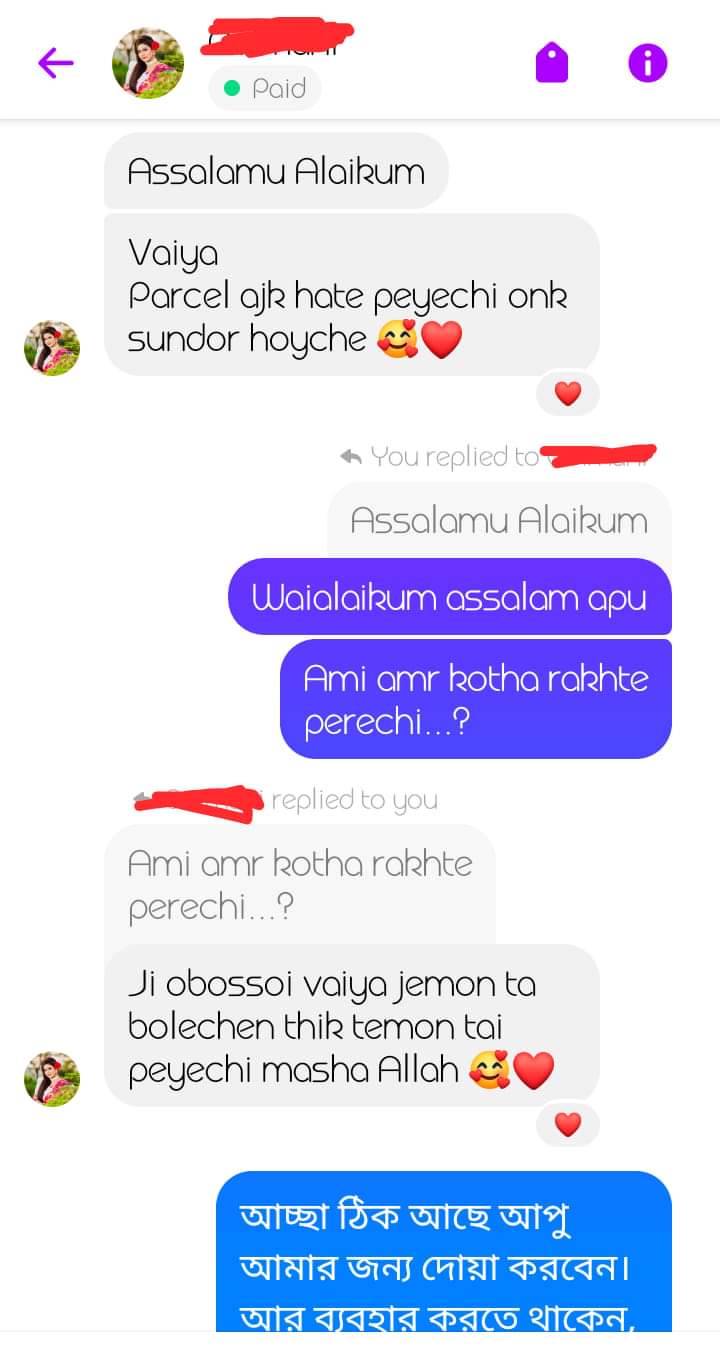Tap quoted 'Ami amr kotha' reply preview

point(300,884)
